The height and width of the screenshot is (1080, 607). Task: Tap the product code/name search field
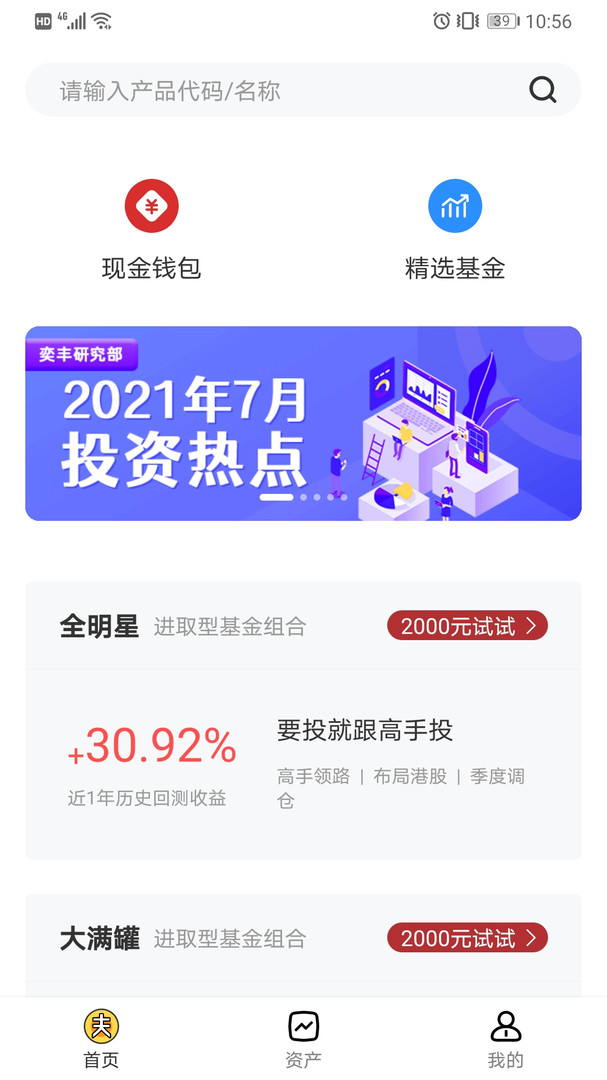pos(280,91)
